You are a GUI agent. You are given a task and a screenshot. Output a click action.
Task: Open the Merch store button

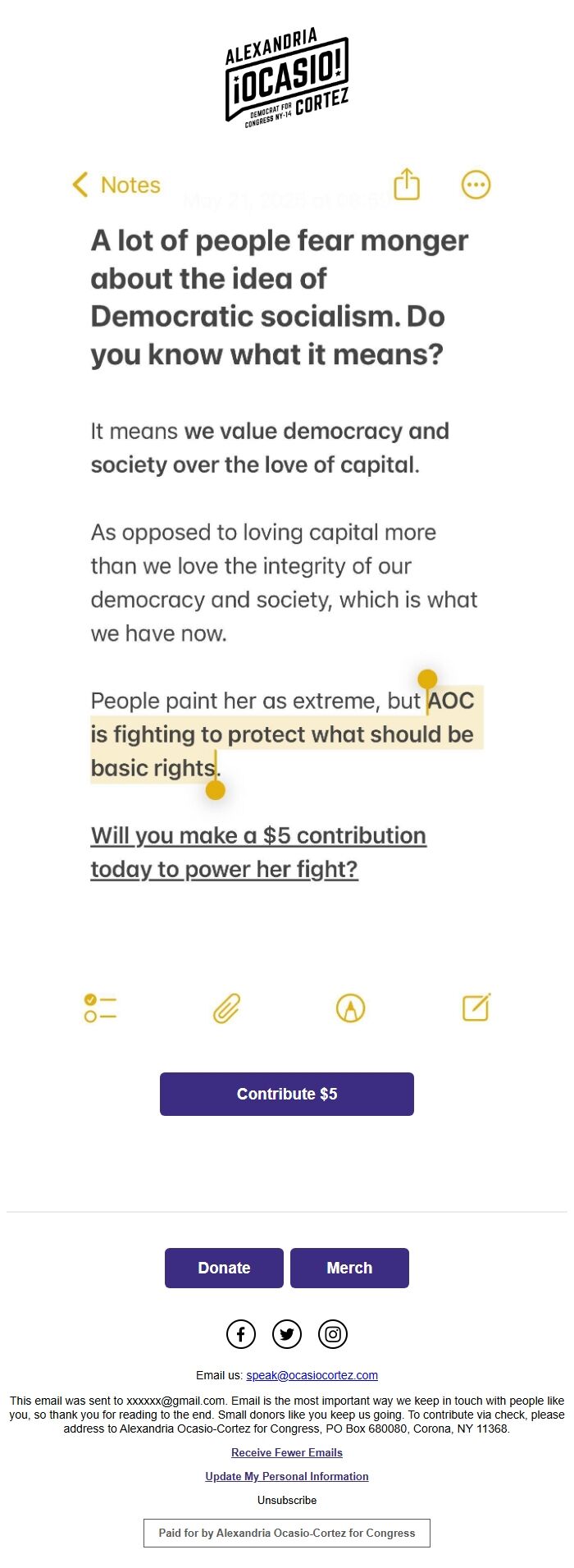[349, 1268]
